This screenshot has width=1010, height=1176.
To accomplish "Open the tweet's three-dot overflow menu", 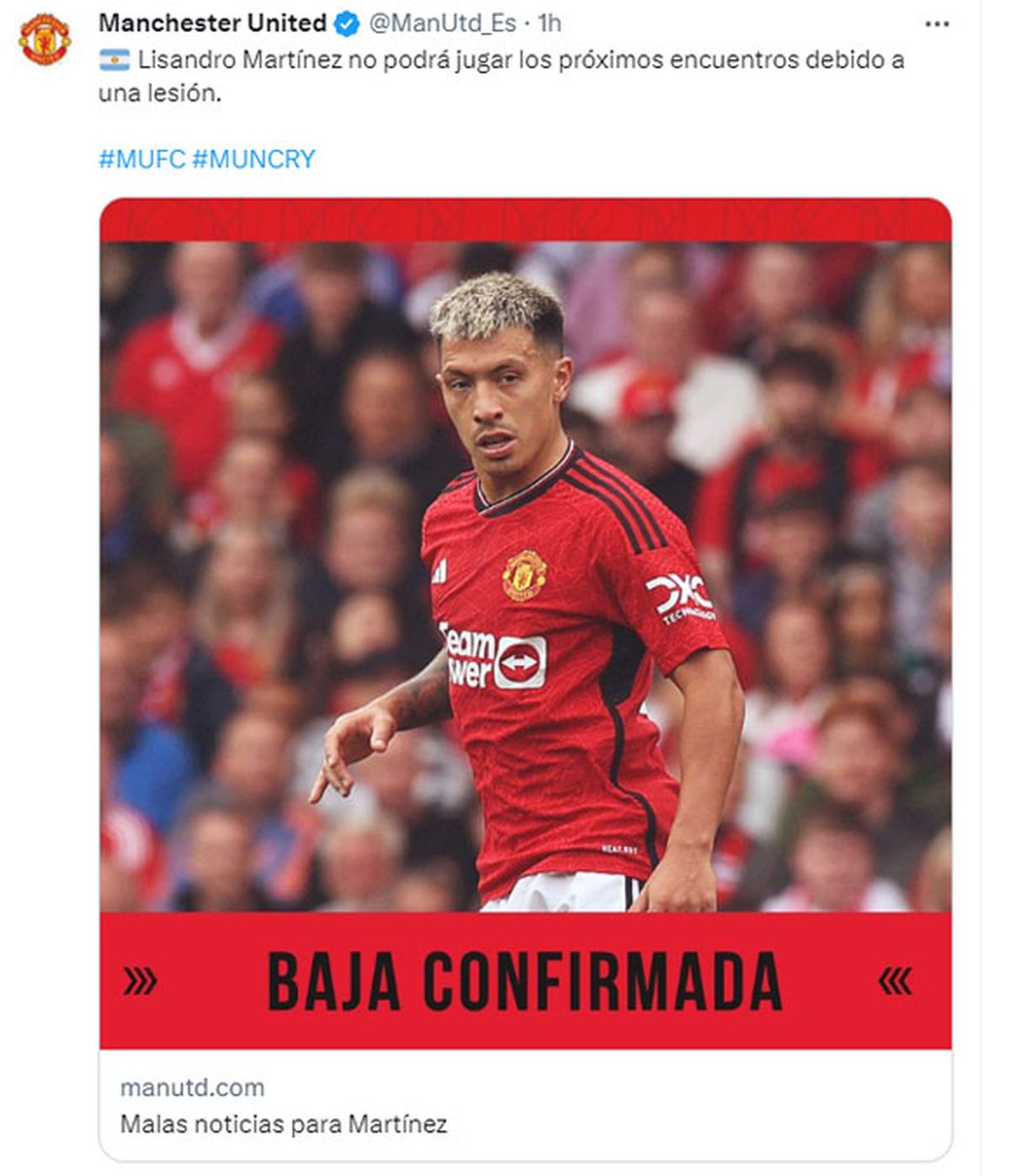I will click(937, 24).
